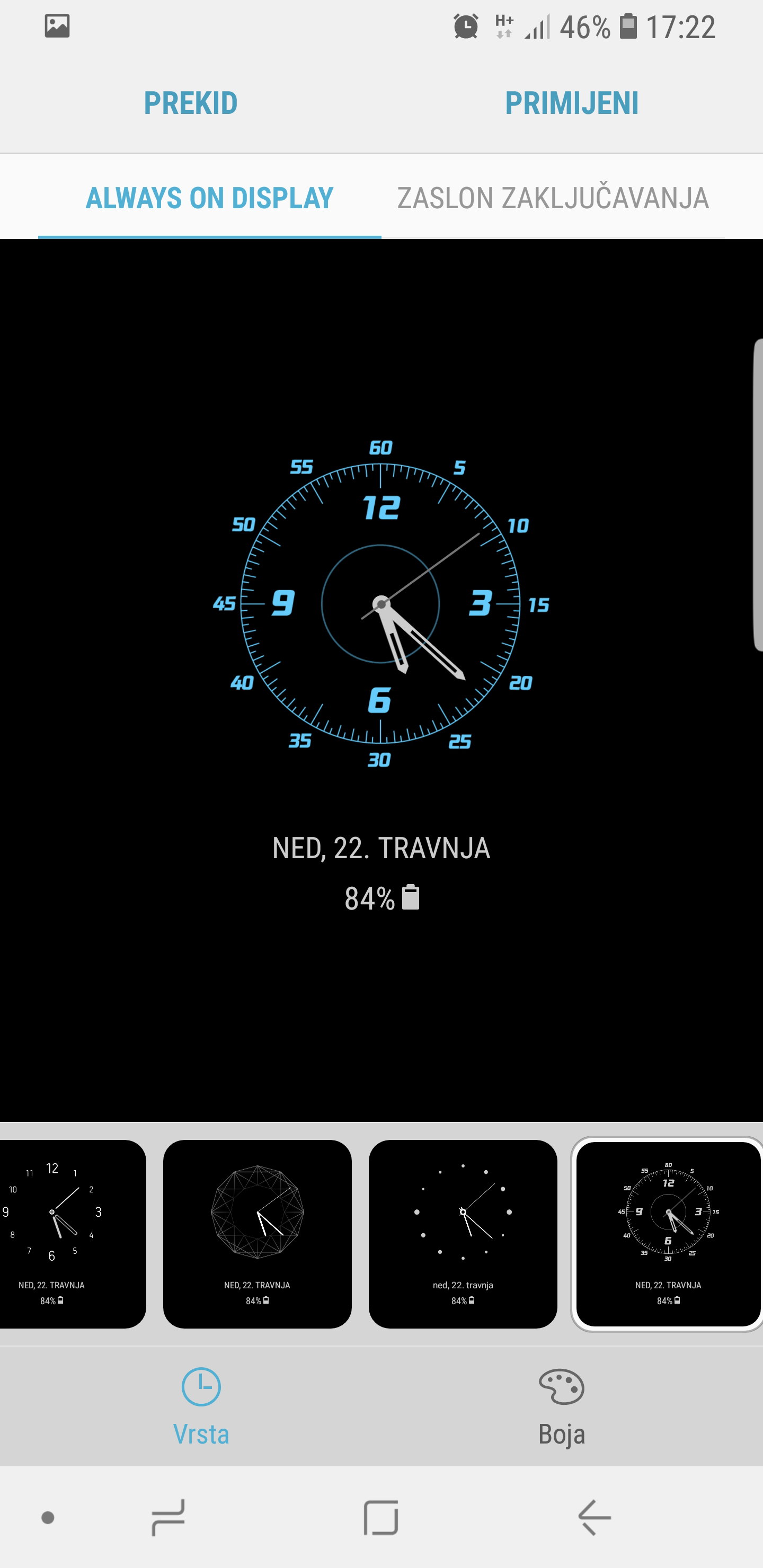The height and width of the screenshot is (1568, 763).
Task: Select the chronograph clock with minute scale
Action: pos(668,1233)
